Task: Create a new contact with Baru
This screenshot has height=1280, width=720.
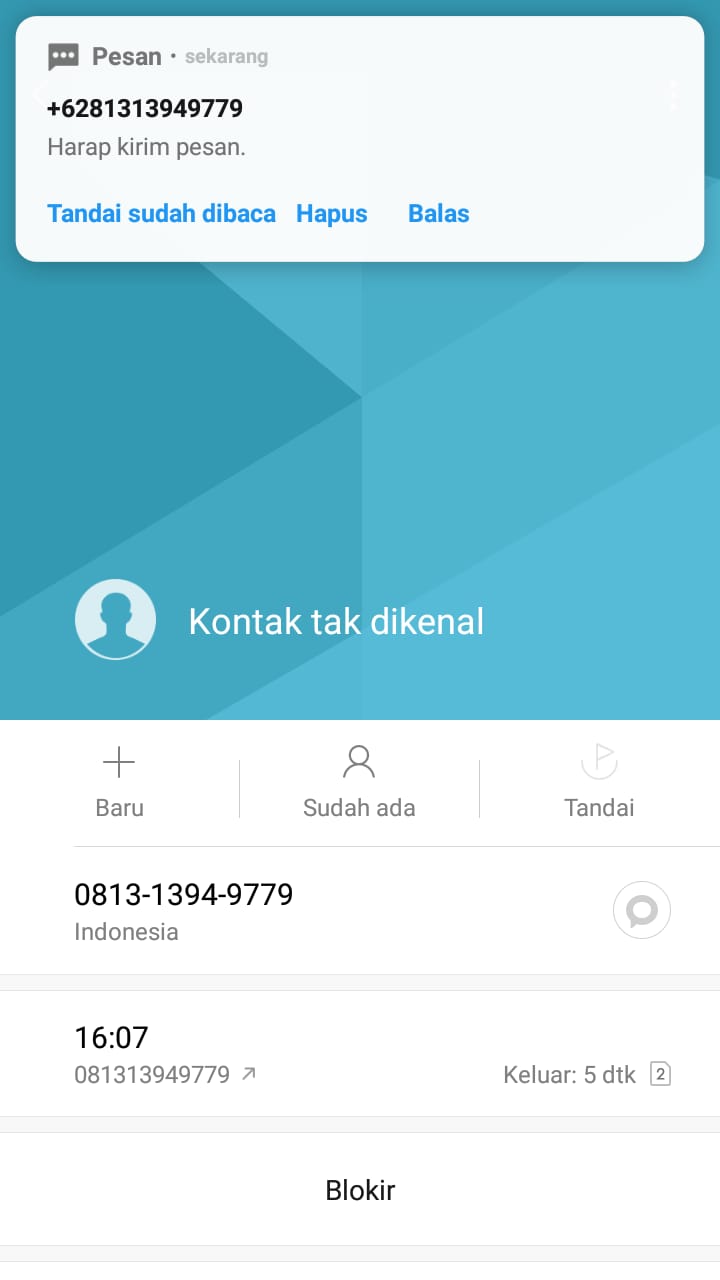Action: pyautogui.click(x=119, y=782)
